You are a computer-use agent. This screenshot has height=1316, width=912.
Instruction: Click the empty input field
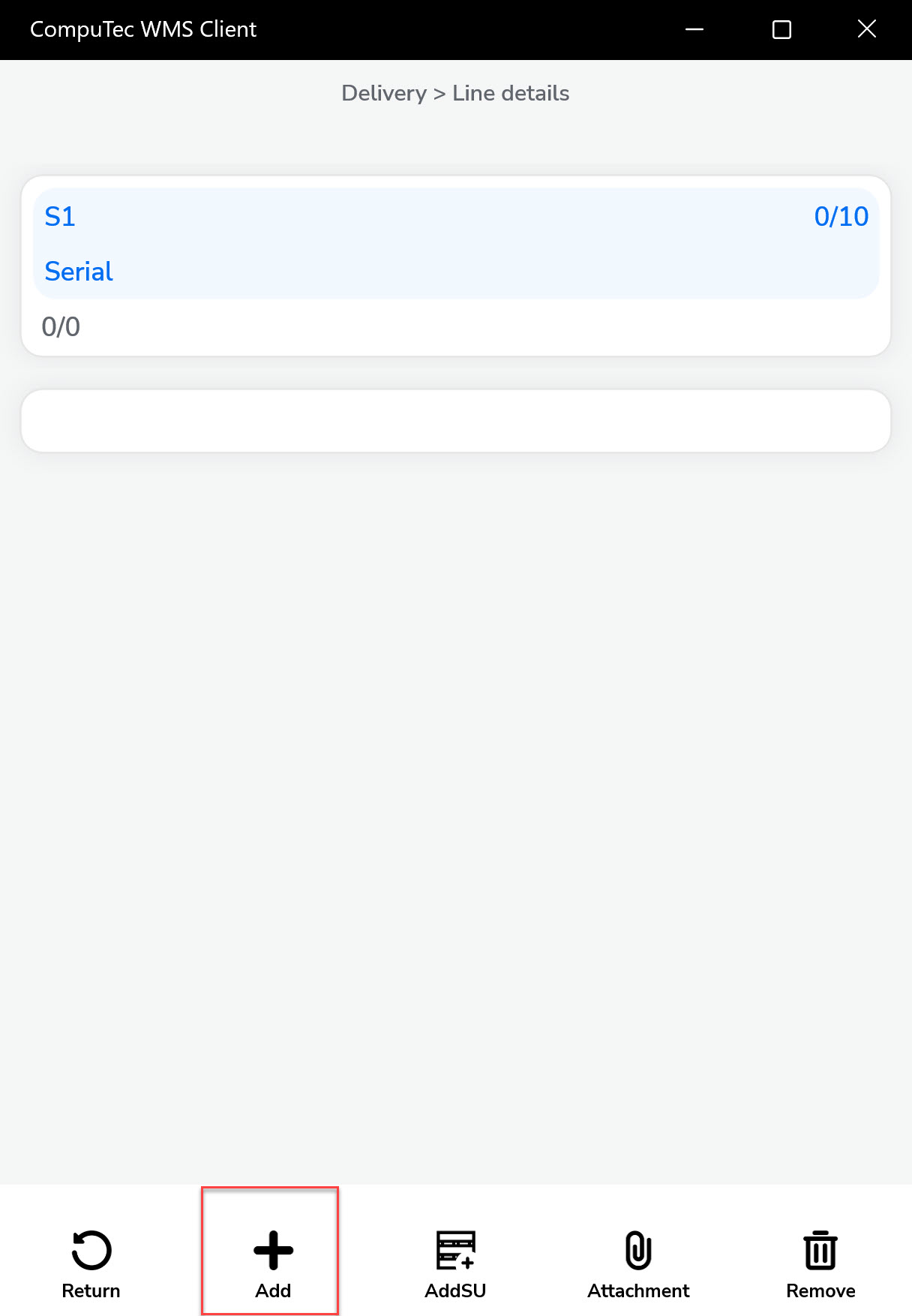pyautogui.click(x=456, y=420)
